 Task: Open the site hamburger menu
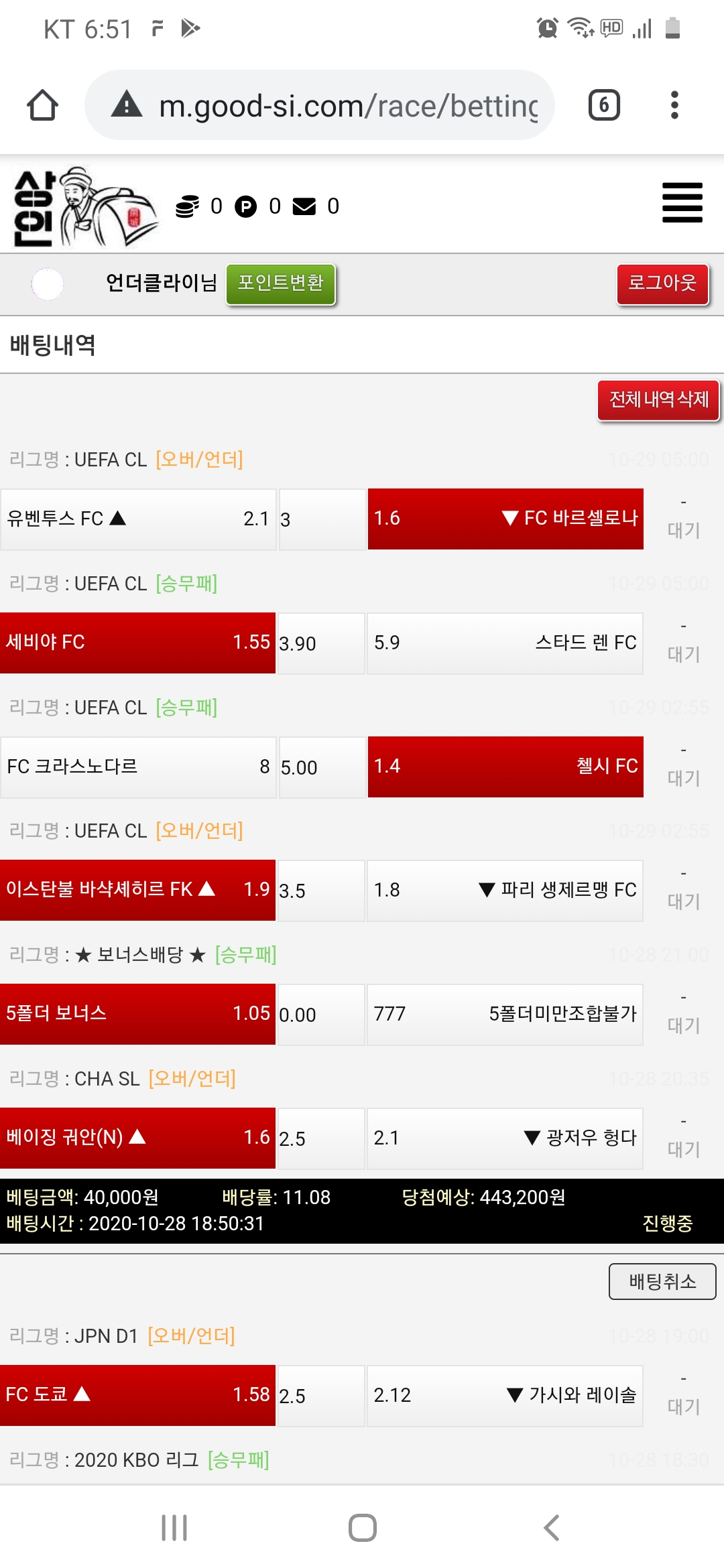[682, 202]
